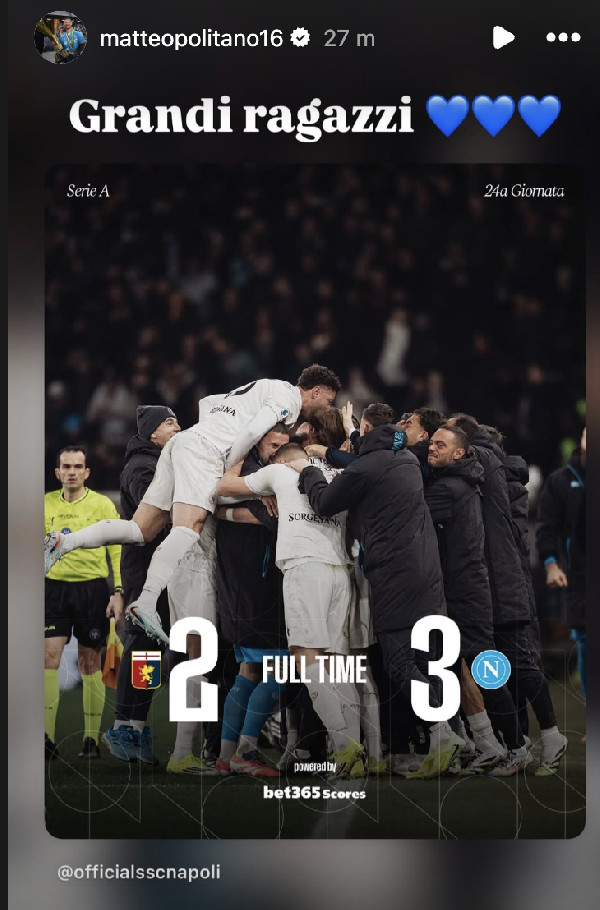The height and width of the screenshot is (910, 600).
Task: Open the @officialsscnapoli mention
Action: click(x=138, y=872)
